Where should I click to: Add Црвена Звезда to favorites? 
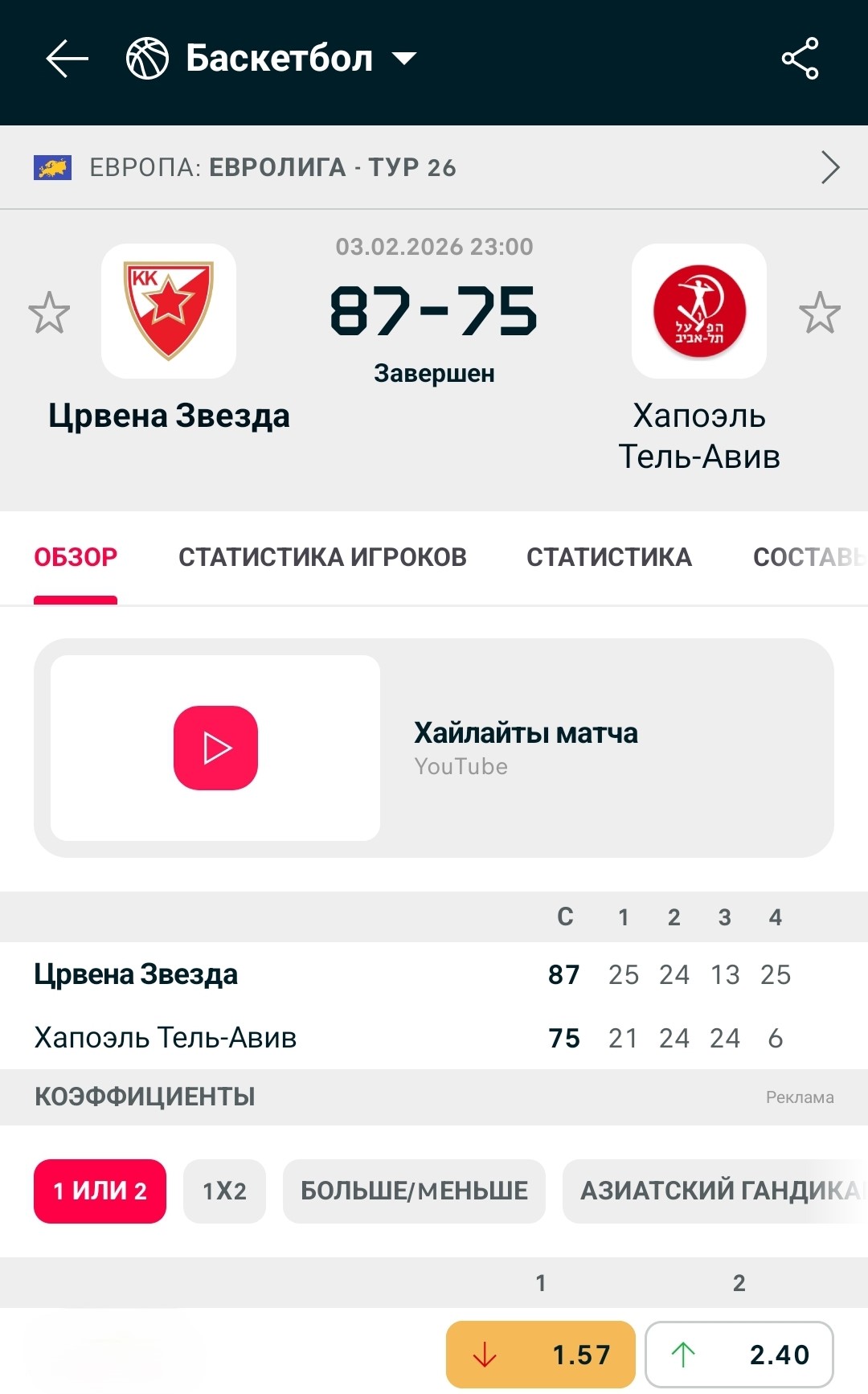(49, 313)
